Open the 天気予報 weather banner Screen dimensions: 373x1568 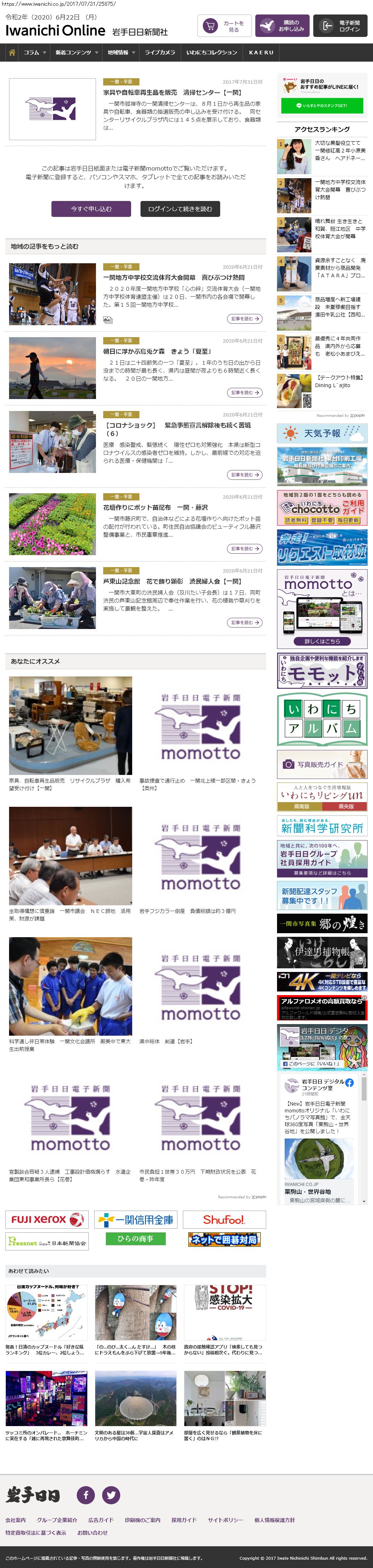322,433
